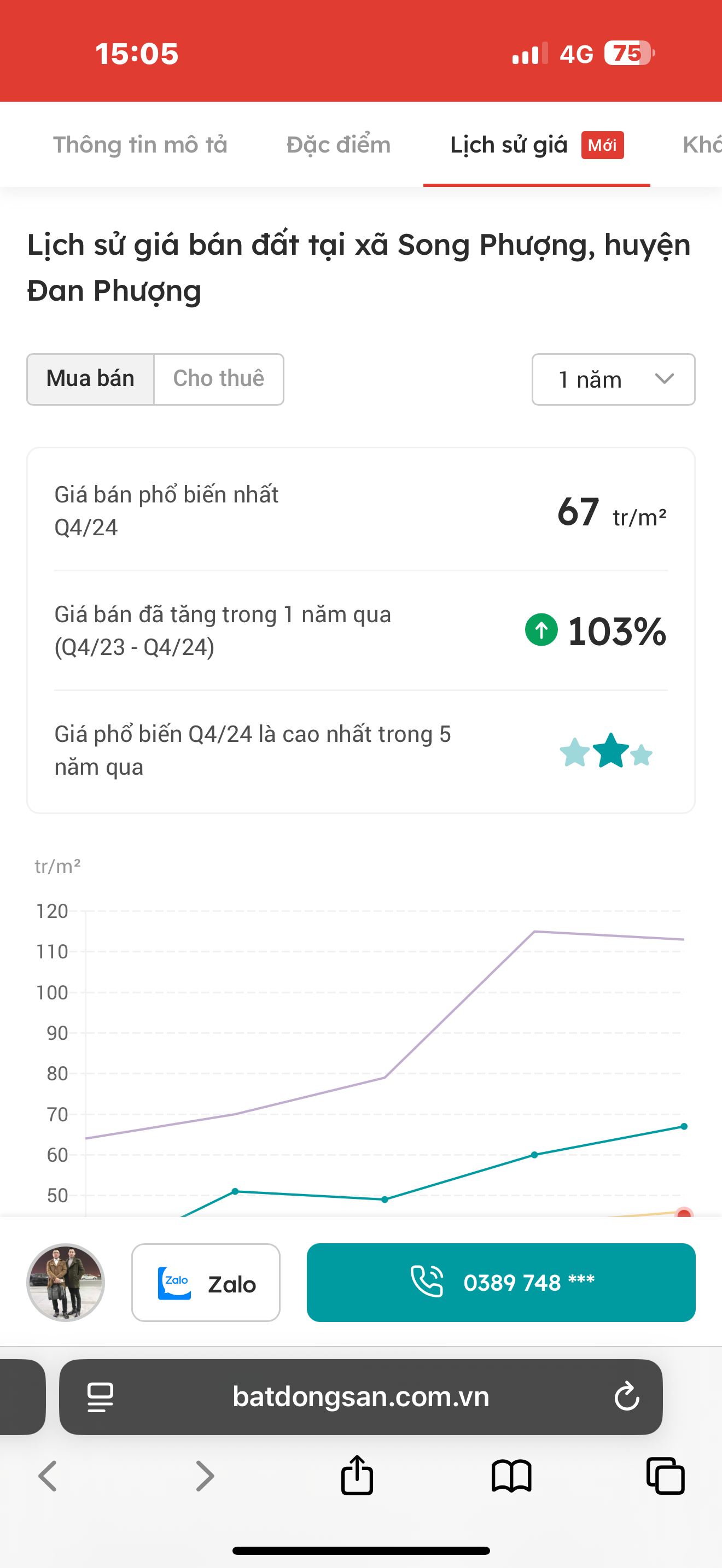Image resolution: width=722 pixels, height=1568 pixels.
Task: Tap the Q4/24 point on the teal line
Action: [684, 1126]
